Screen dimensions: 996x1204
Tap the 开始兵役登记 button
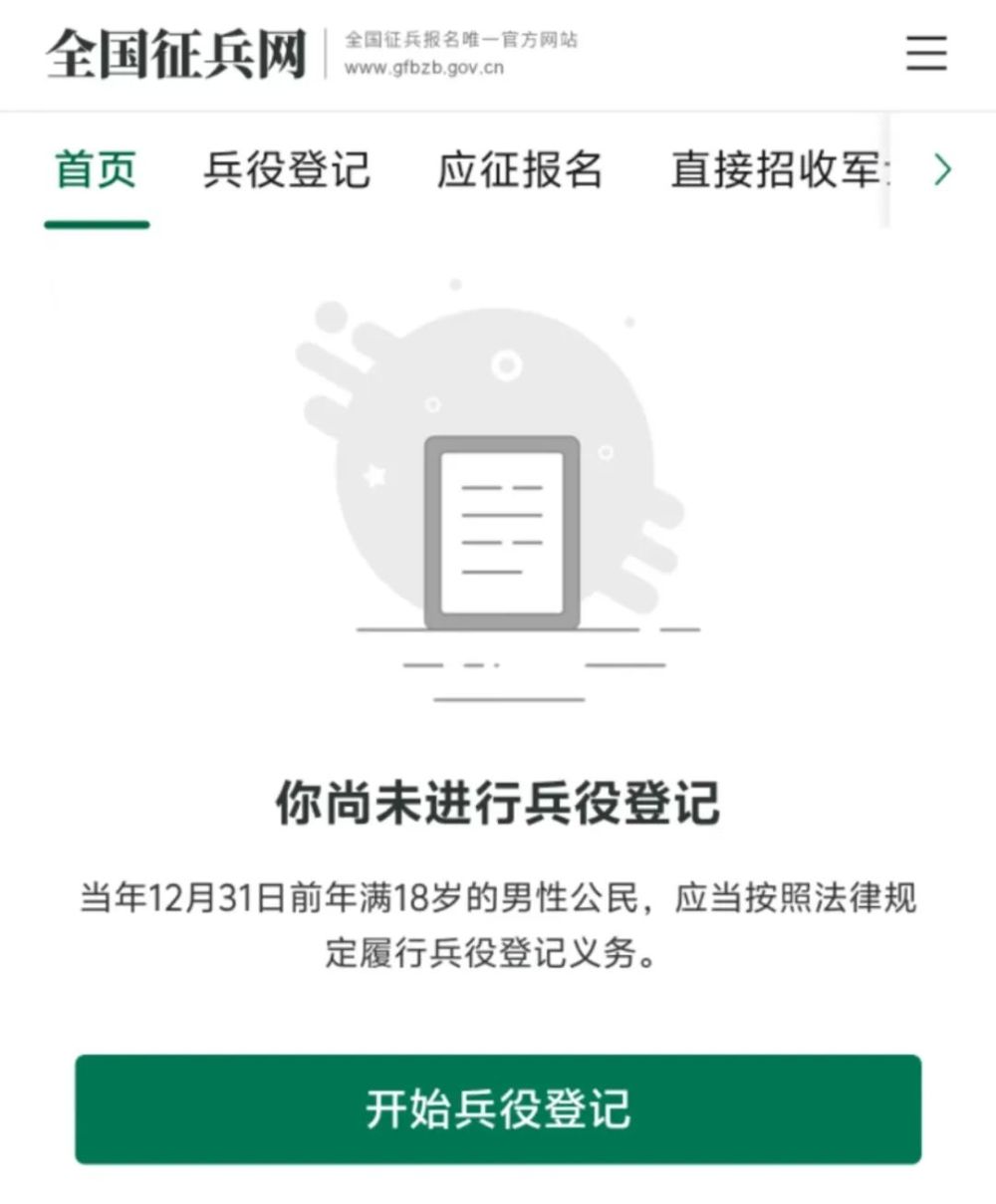(498, 1108)
